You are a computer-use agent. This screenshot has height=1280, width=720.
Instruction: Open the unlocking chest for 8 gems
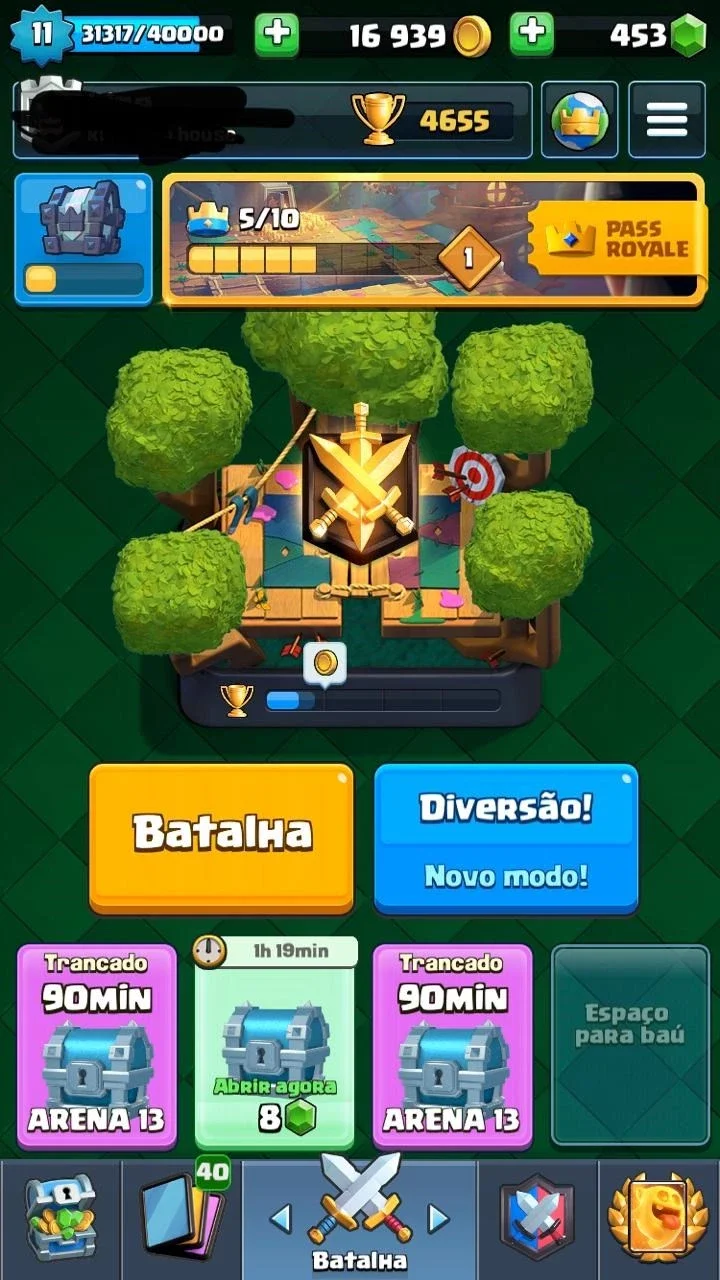pos(276,1045)
